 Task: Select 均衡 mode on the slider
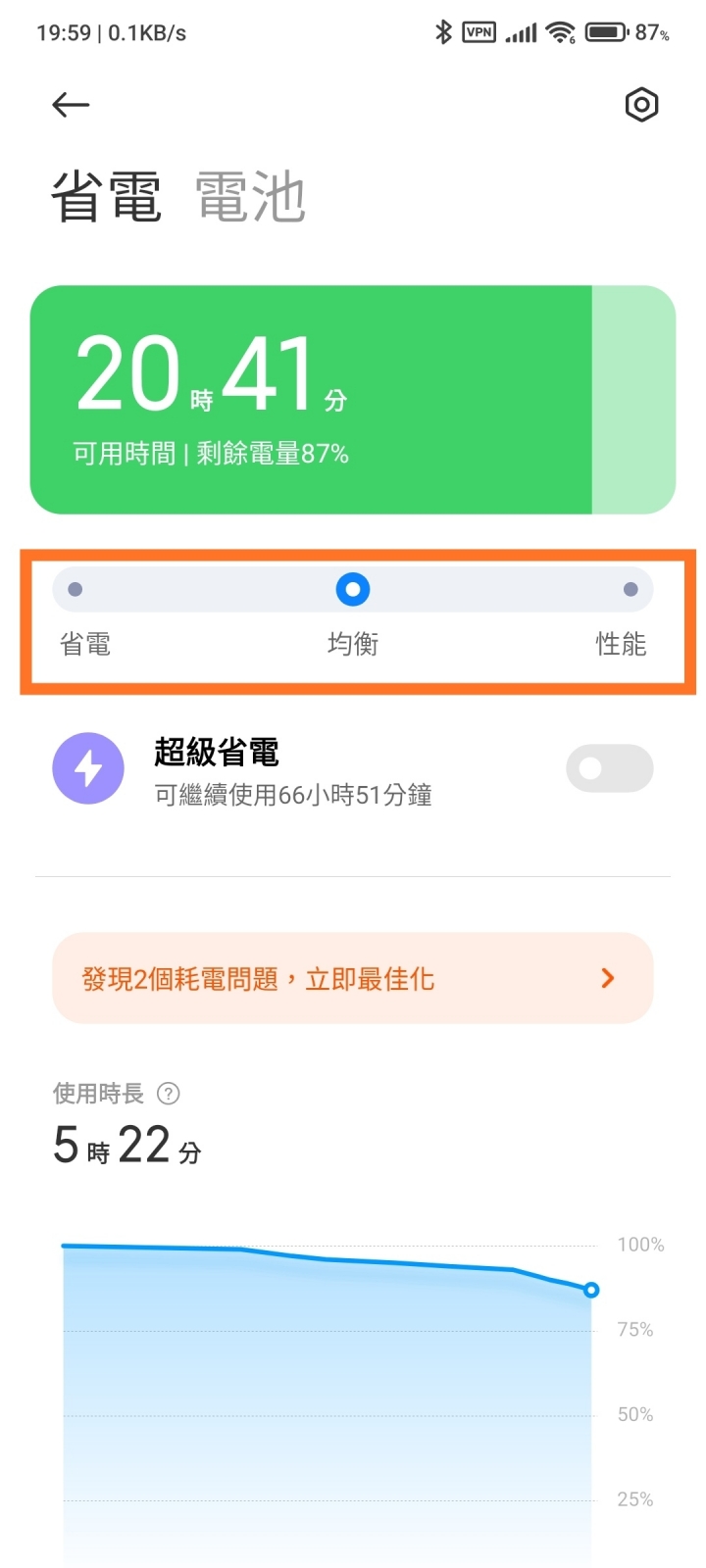click(353, 590)
